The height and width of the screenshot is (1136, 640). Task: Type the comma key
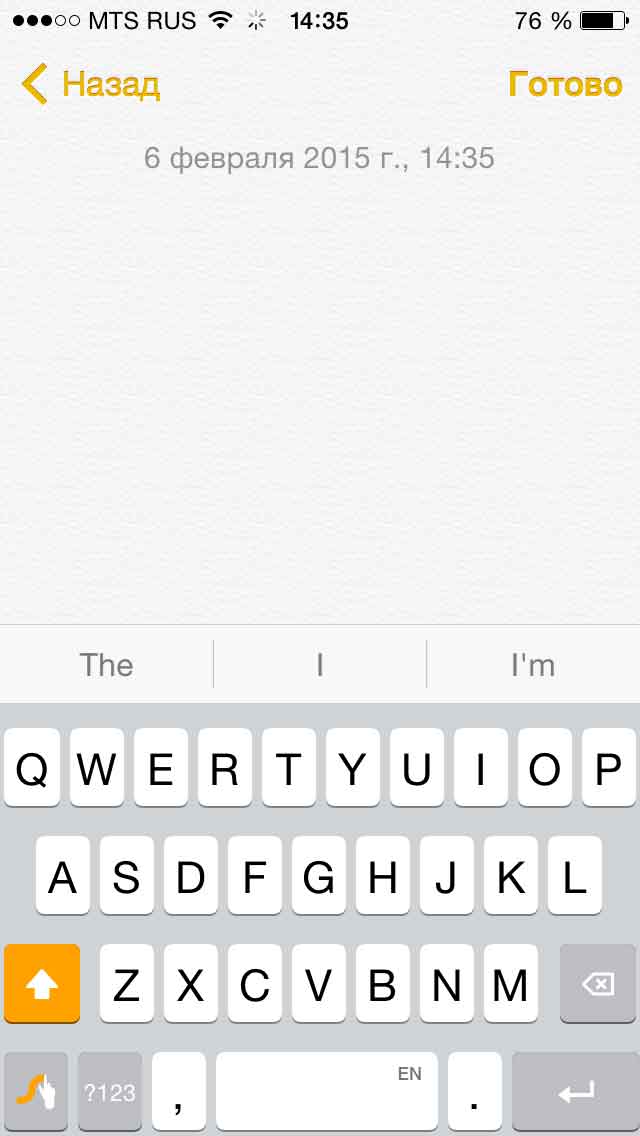(179, 1091)
